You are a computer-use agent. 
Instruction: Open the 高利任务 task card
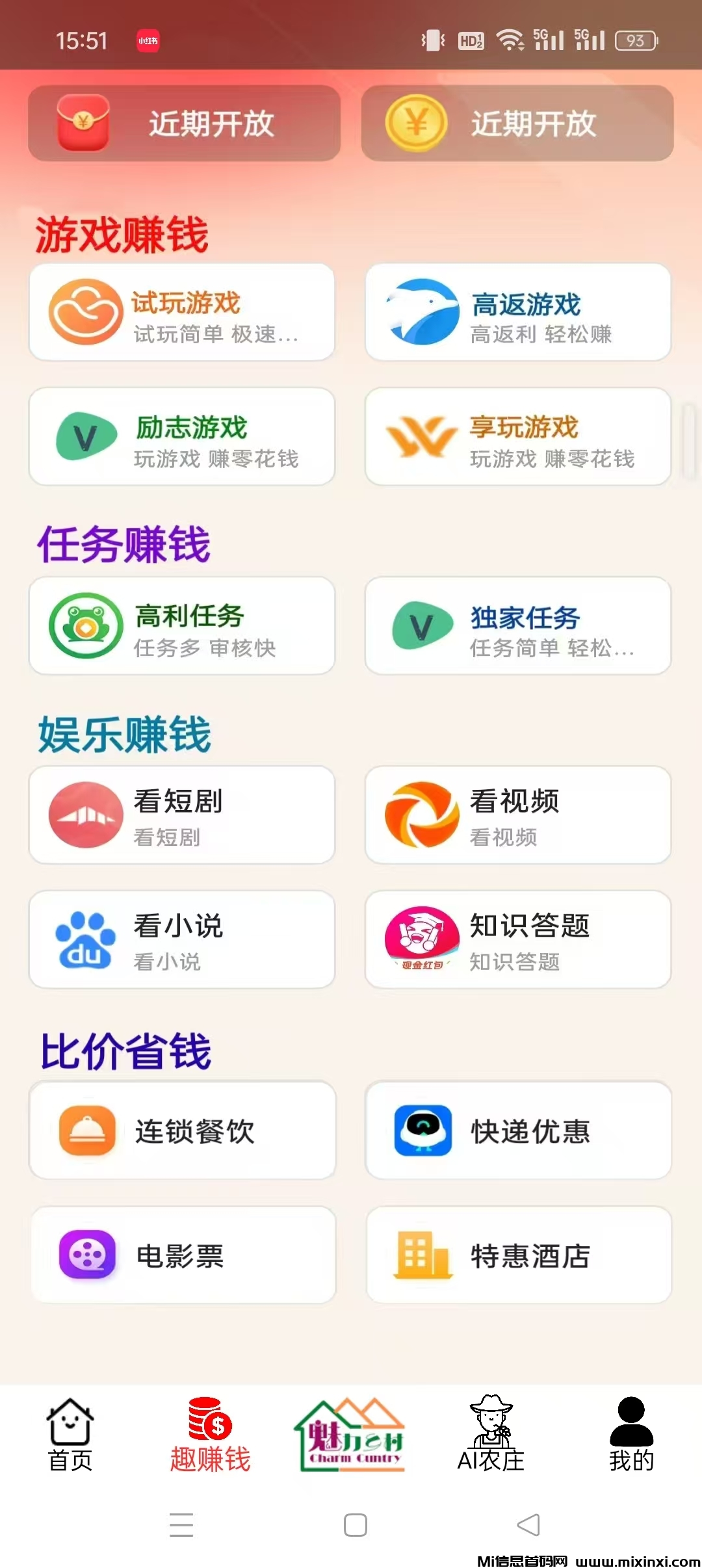pyautogui.click(x=182, y=626)
